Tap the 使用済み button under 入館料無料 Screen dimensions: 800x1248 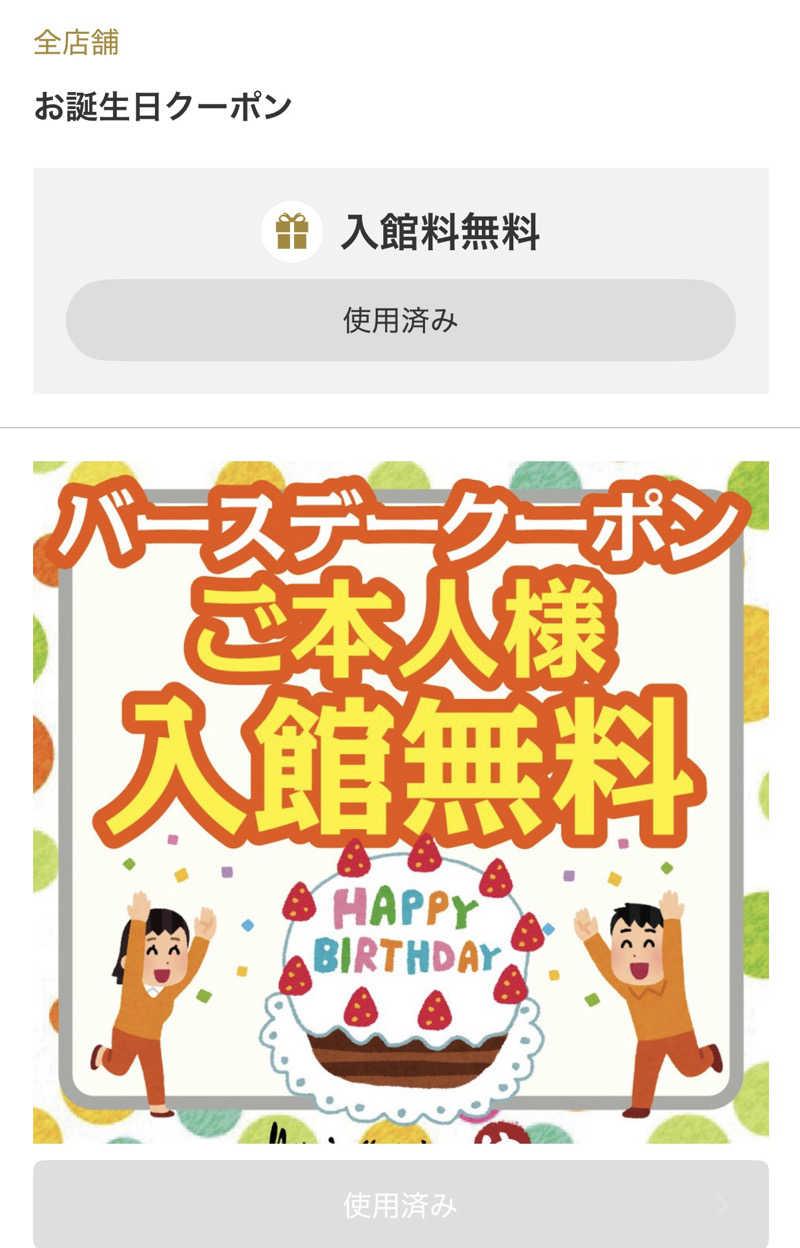[x=400, y=320]
